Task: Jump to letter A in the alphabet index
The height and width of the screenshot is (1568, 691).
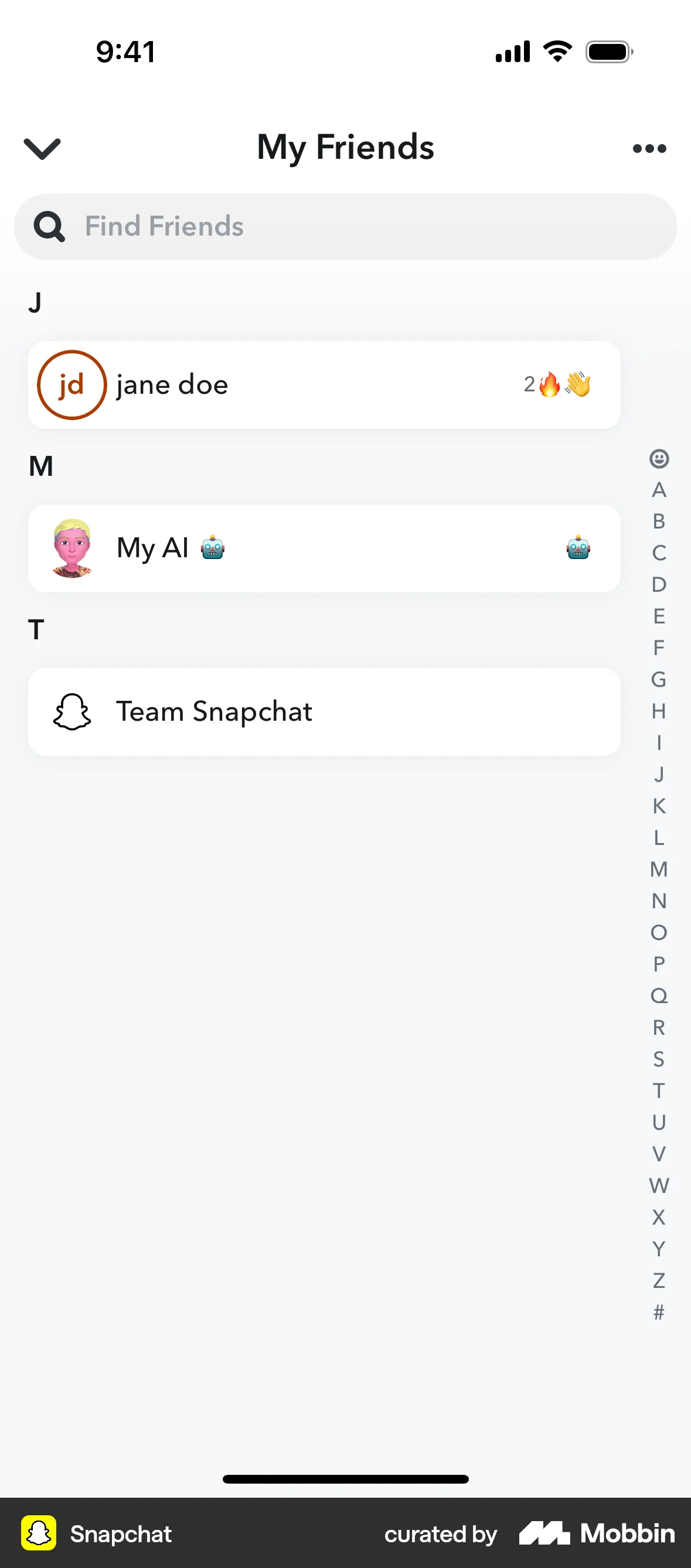Action: (658, 490)
